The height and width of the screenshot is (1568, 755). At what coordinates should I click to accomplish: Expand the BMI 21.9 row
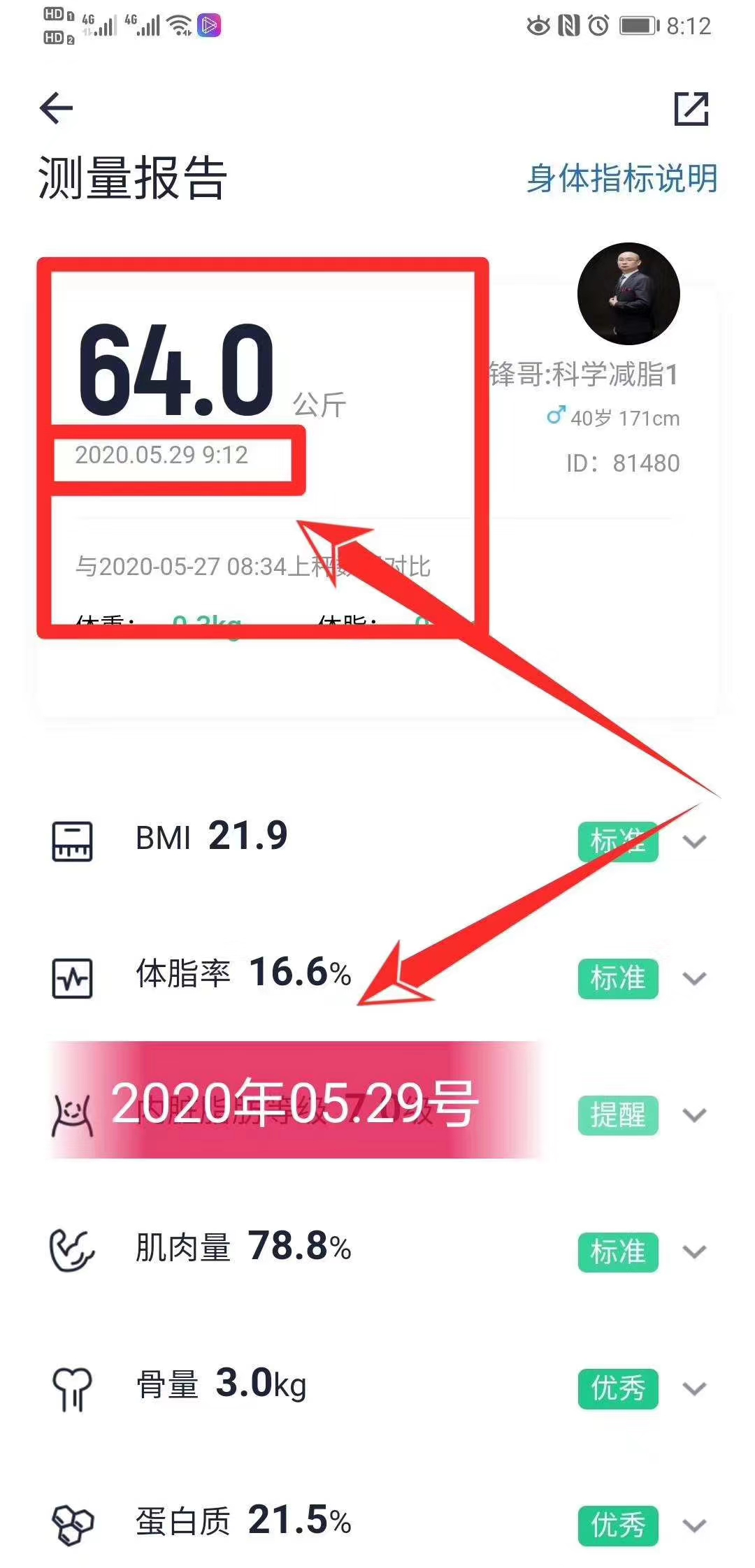pos(694,841)
